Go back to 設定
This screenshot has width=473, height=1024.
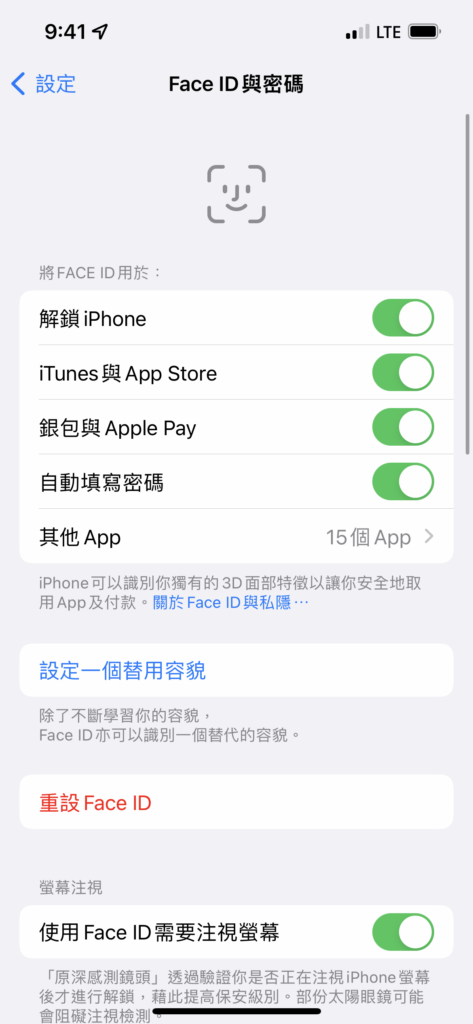(x=43, y=84)
